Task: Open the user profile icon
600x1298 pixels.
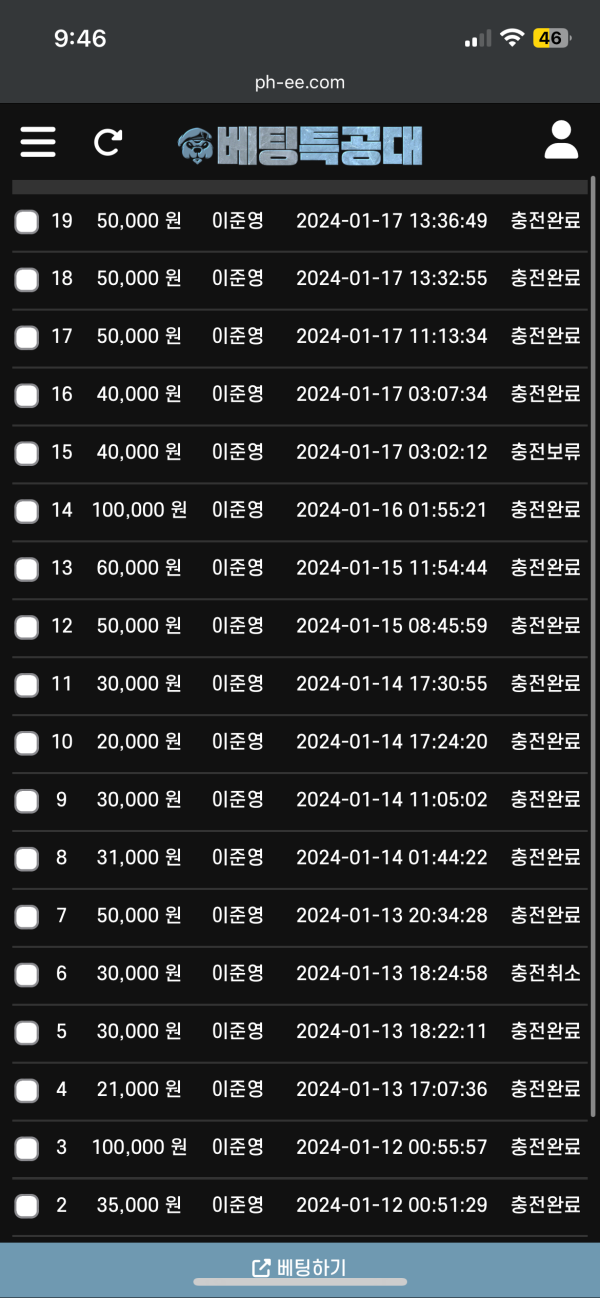Action: click(x=561, y=141)
